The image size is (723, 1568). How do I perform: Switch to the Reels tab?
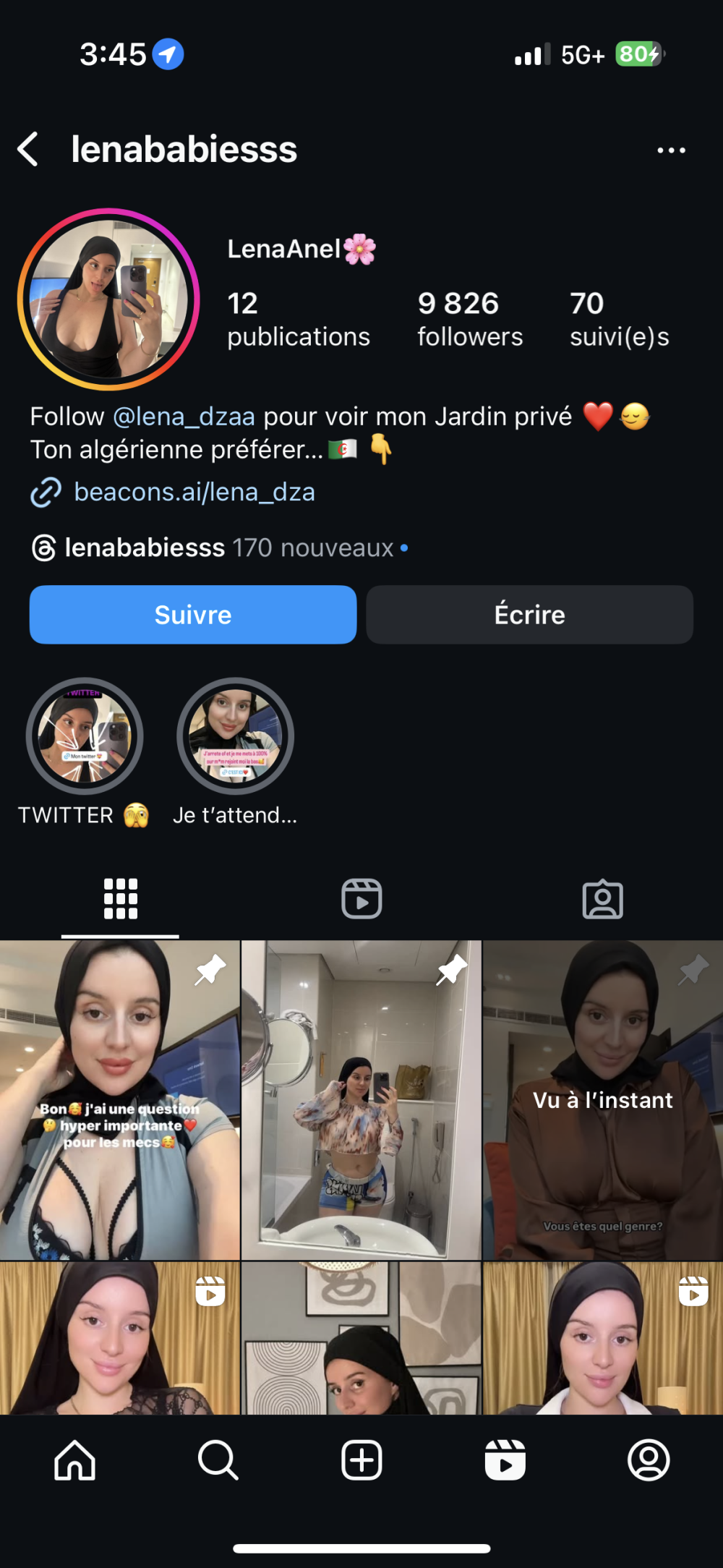361,899
